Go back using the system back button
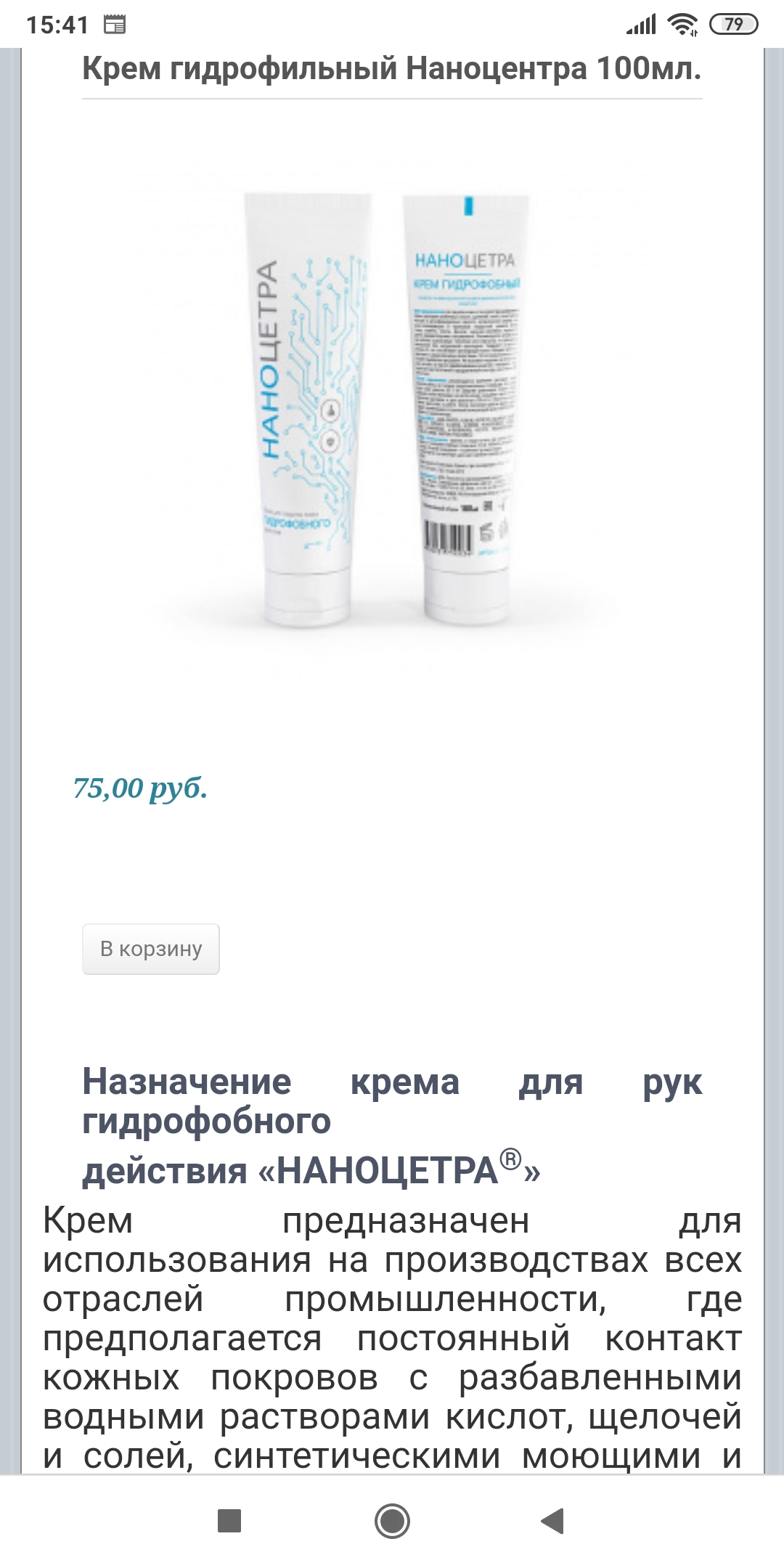The width and height of the screenshot is (784, 1568). pos(552,1521)
